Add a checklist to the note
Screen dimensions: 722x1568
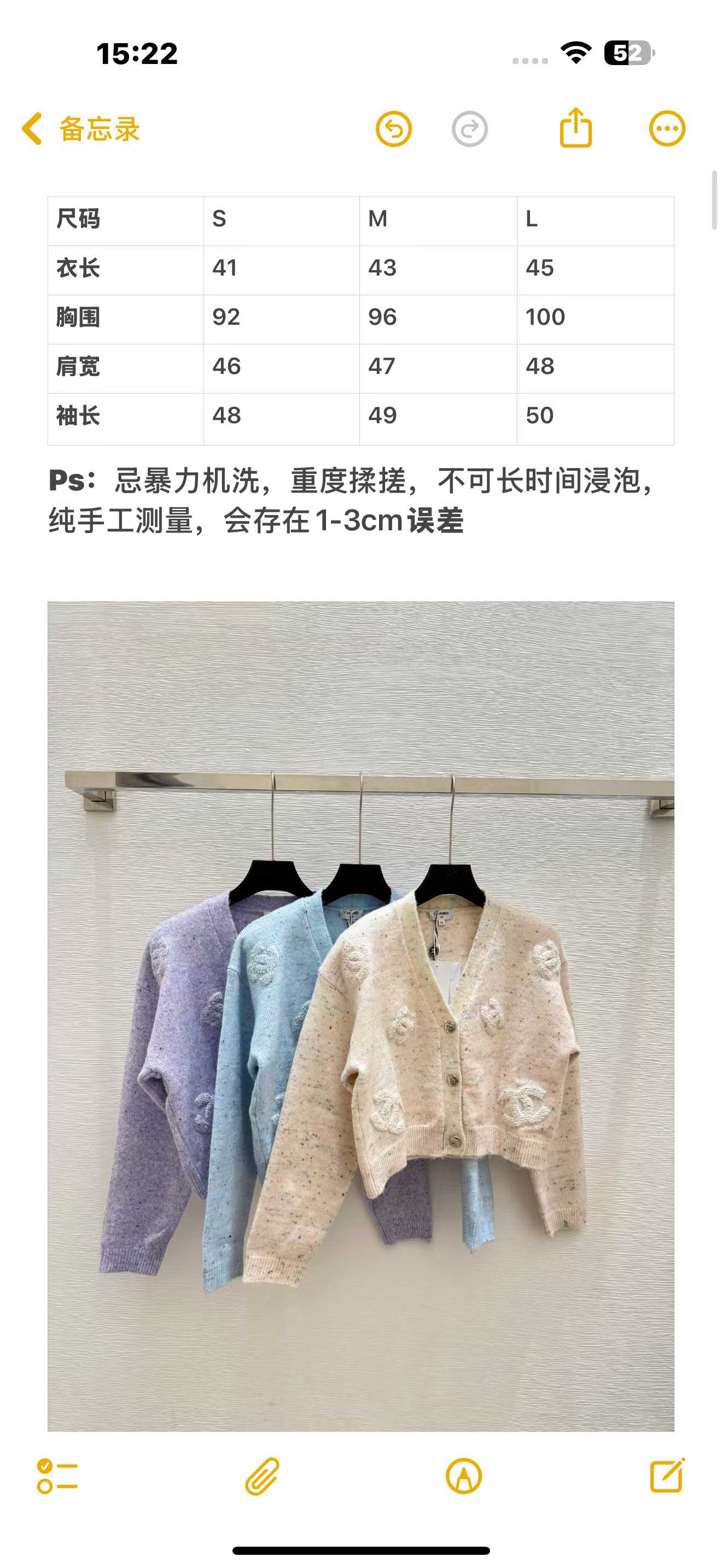pos(57,1476)
